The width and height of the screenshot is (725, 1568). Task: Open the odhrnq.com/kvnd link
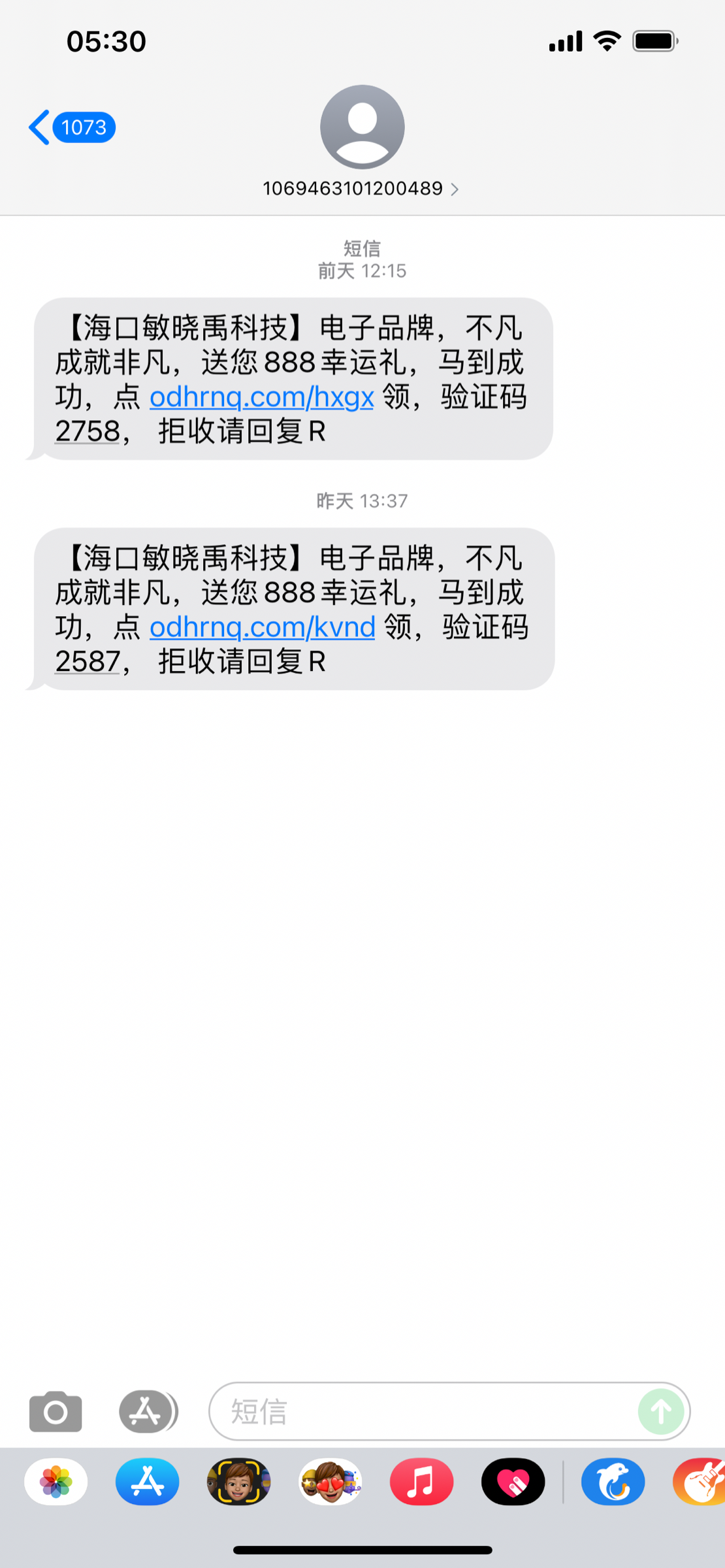(262, 627)
